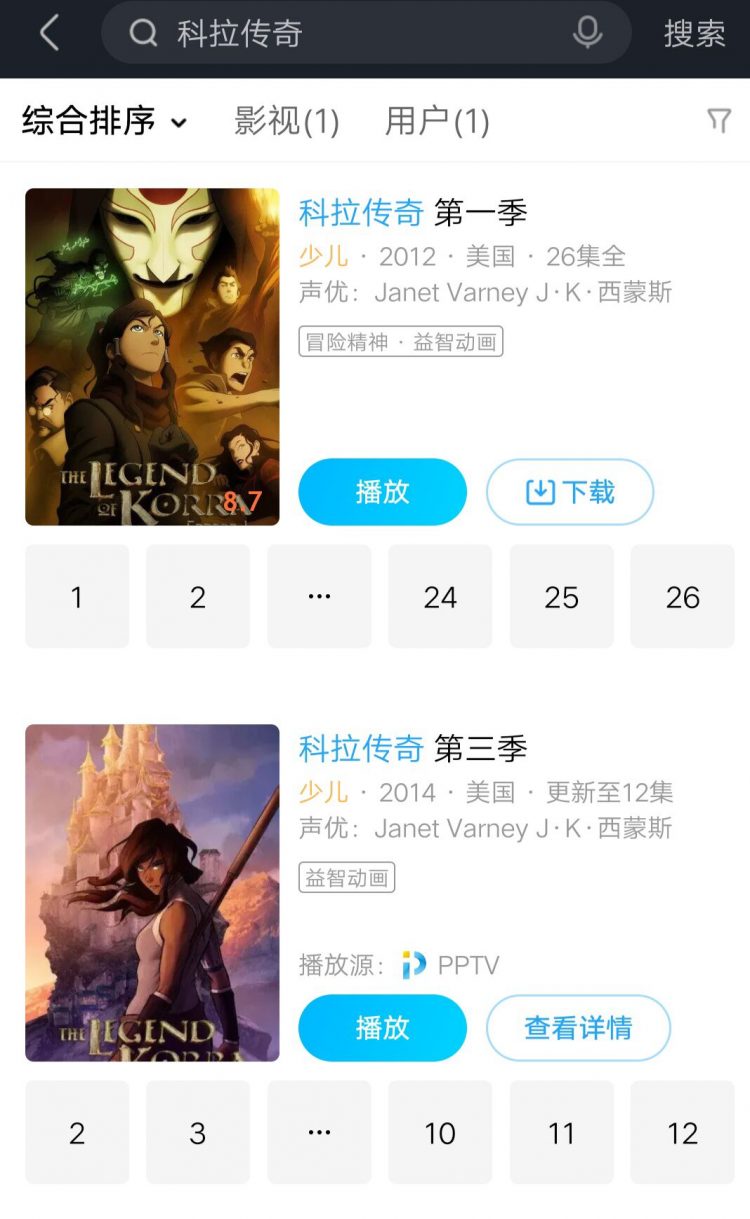
Task: Start voice search with the microphone icon
Action: click(x=588, y=33)
